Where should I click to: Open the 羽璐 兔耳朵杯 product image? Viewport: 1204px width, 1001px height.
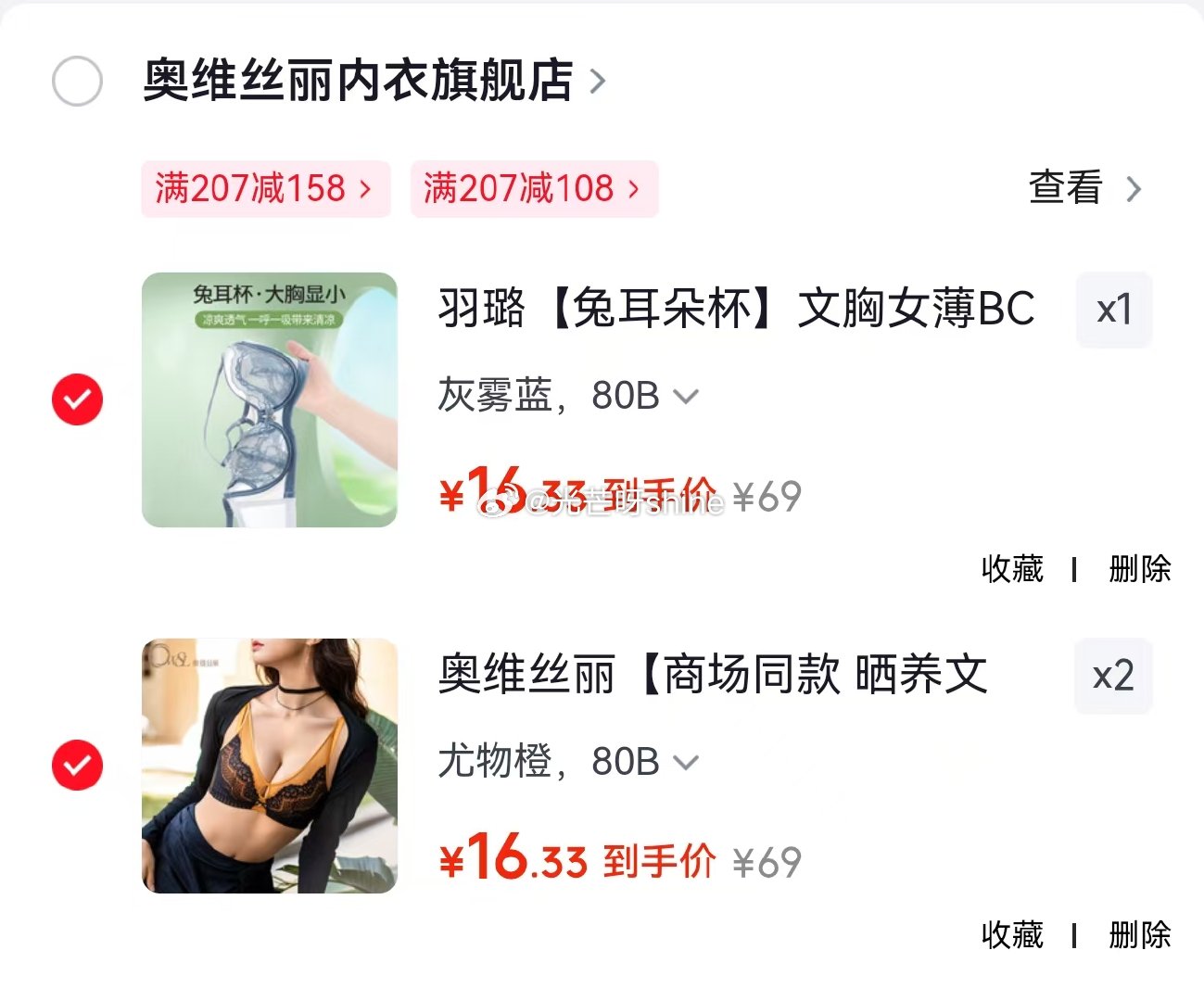(x=269, y=399)
